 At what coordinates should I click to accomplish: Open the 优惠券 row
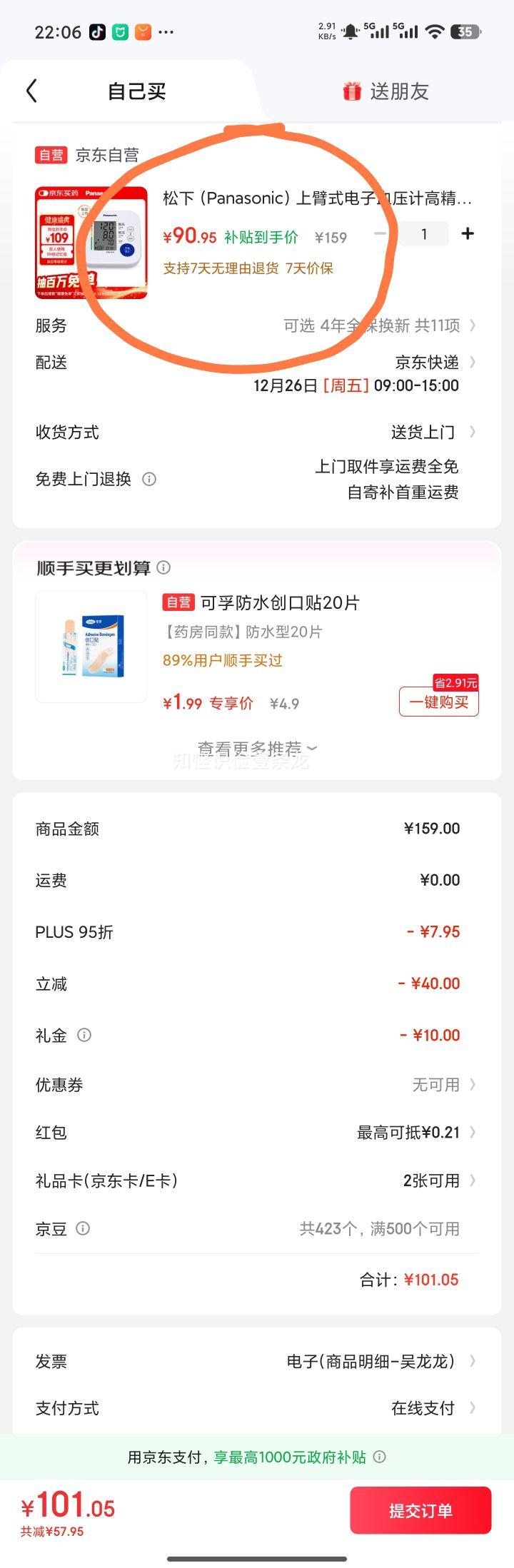(x=257, y=1085)
